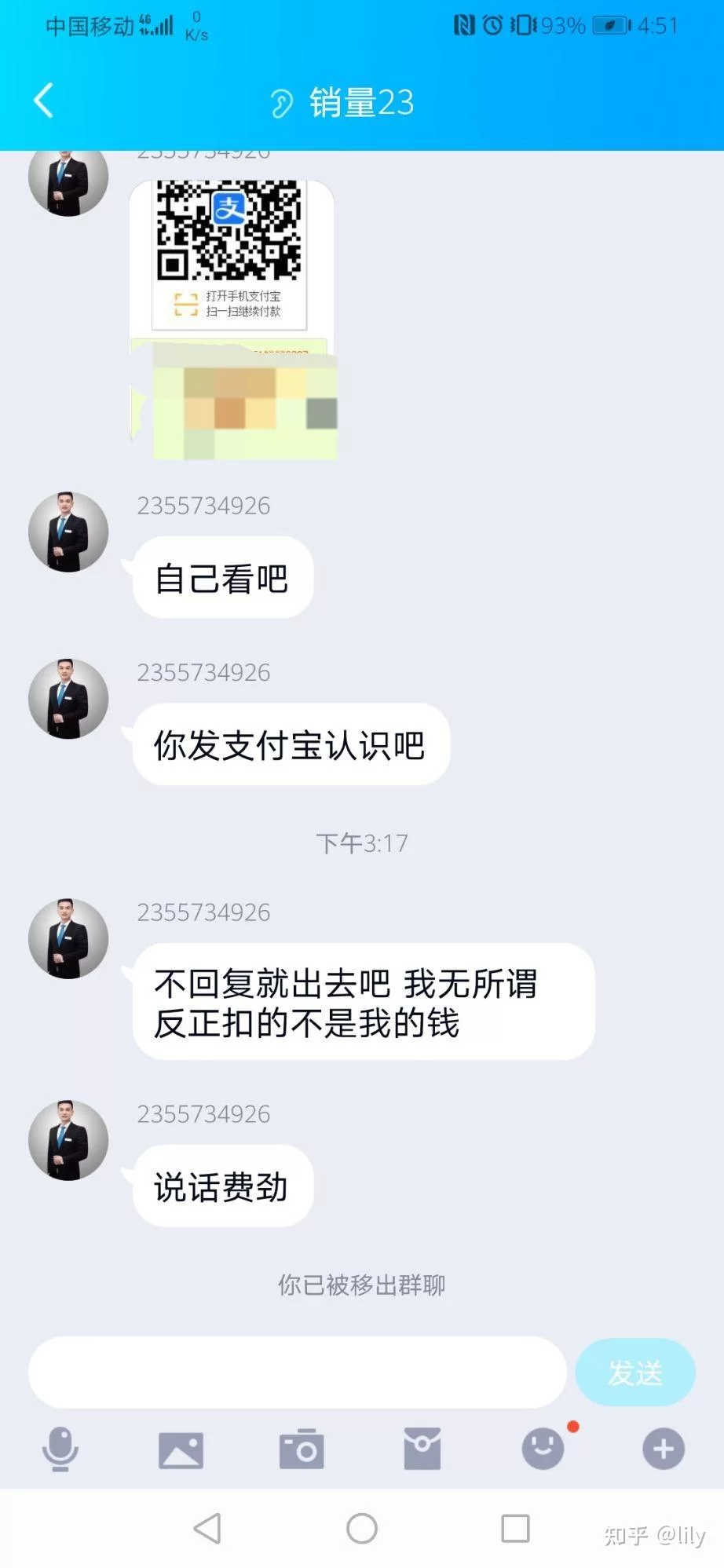The width and height of the screenshot is (724, 1568).
Task: Open the camera to take a photo
Action: click(x=302, y=1449)
